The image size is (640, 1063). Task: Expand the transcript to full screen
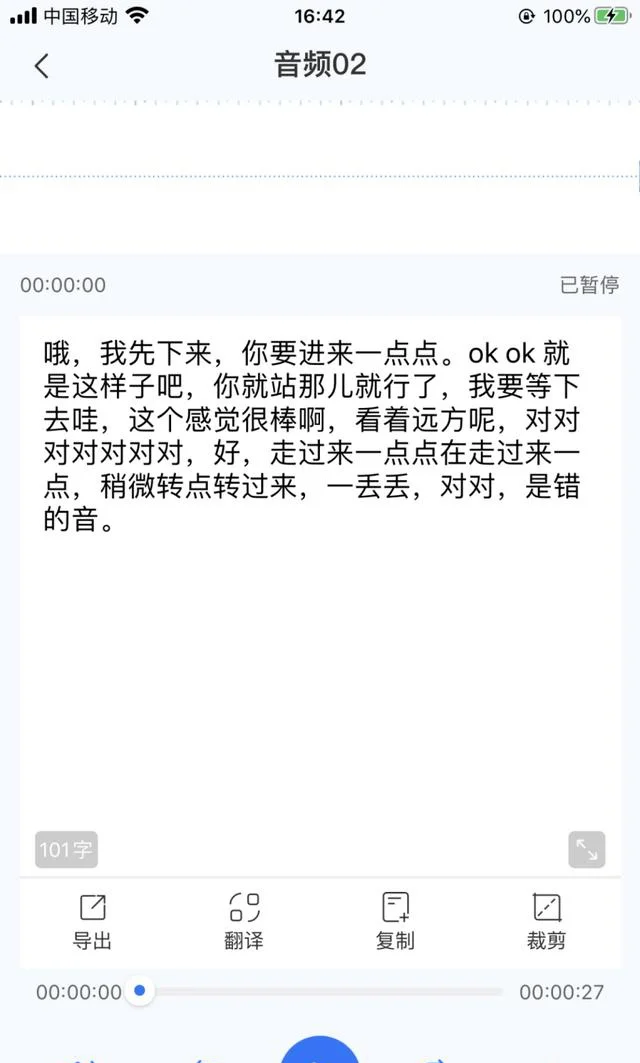coord(586,849)
